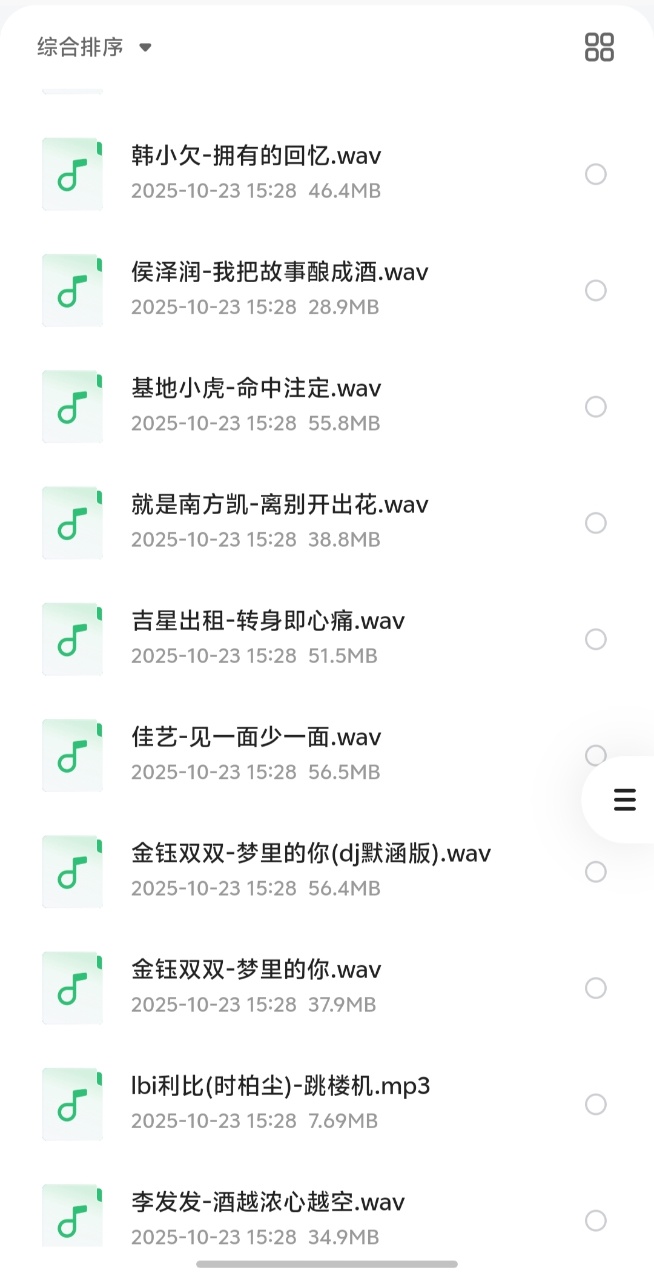Open file lbi利比(时柏尘)-跳楼机.mp3

pyautogui.click(x=280, y=1086)
